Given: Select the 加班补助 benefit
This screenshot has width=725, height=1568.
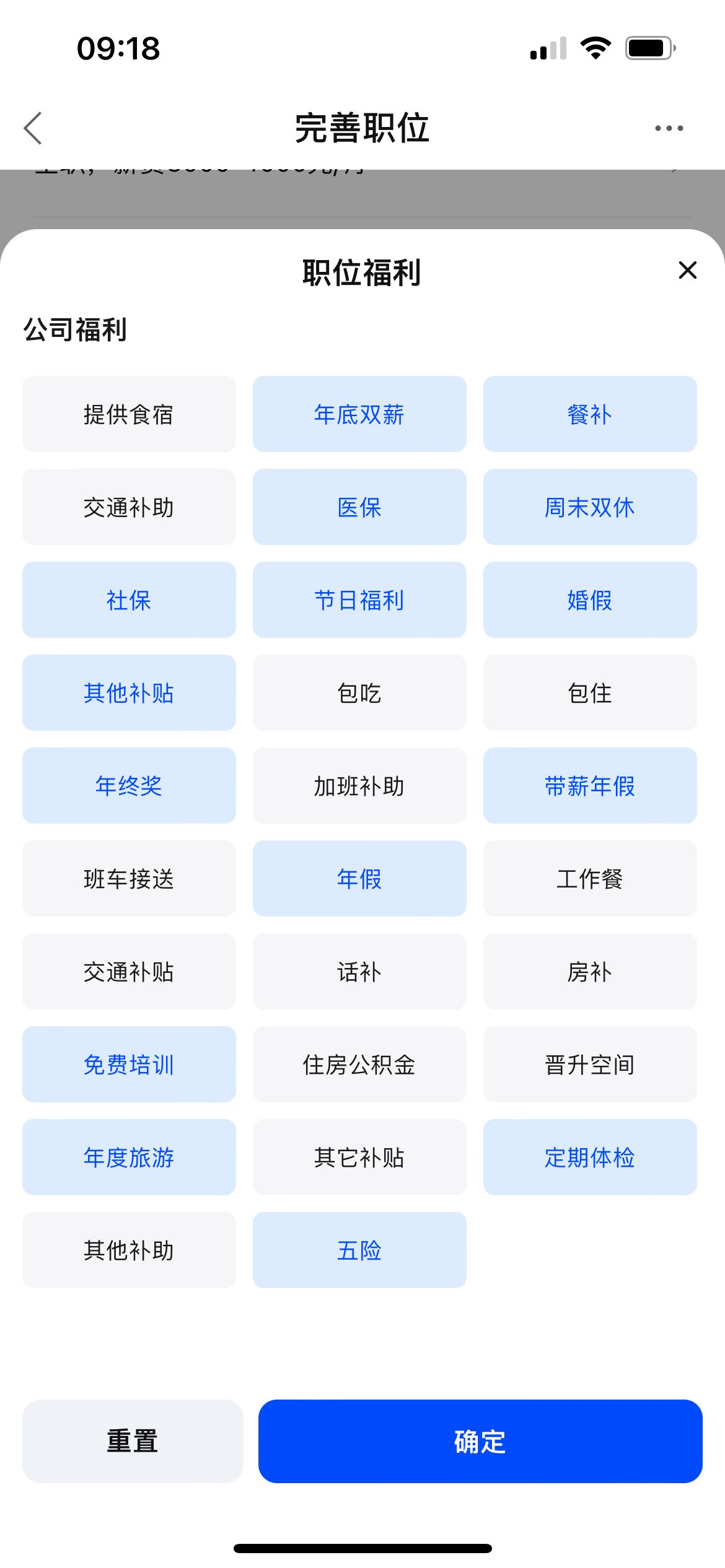Looking at the screenshot, I should [x=359, y=785].
